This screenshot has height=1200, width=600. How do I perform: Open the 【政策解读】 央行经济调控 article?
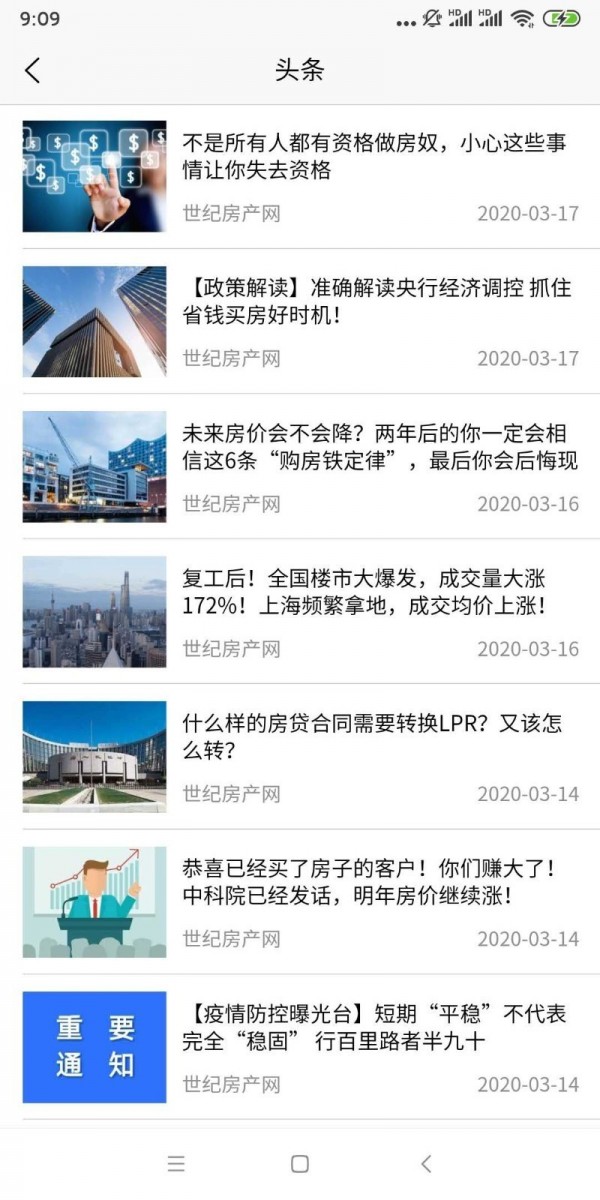click(x=376, y=302)
